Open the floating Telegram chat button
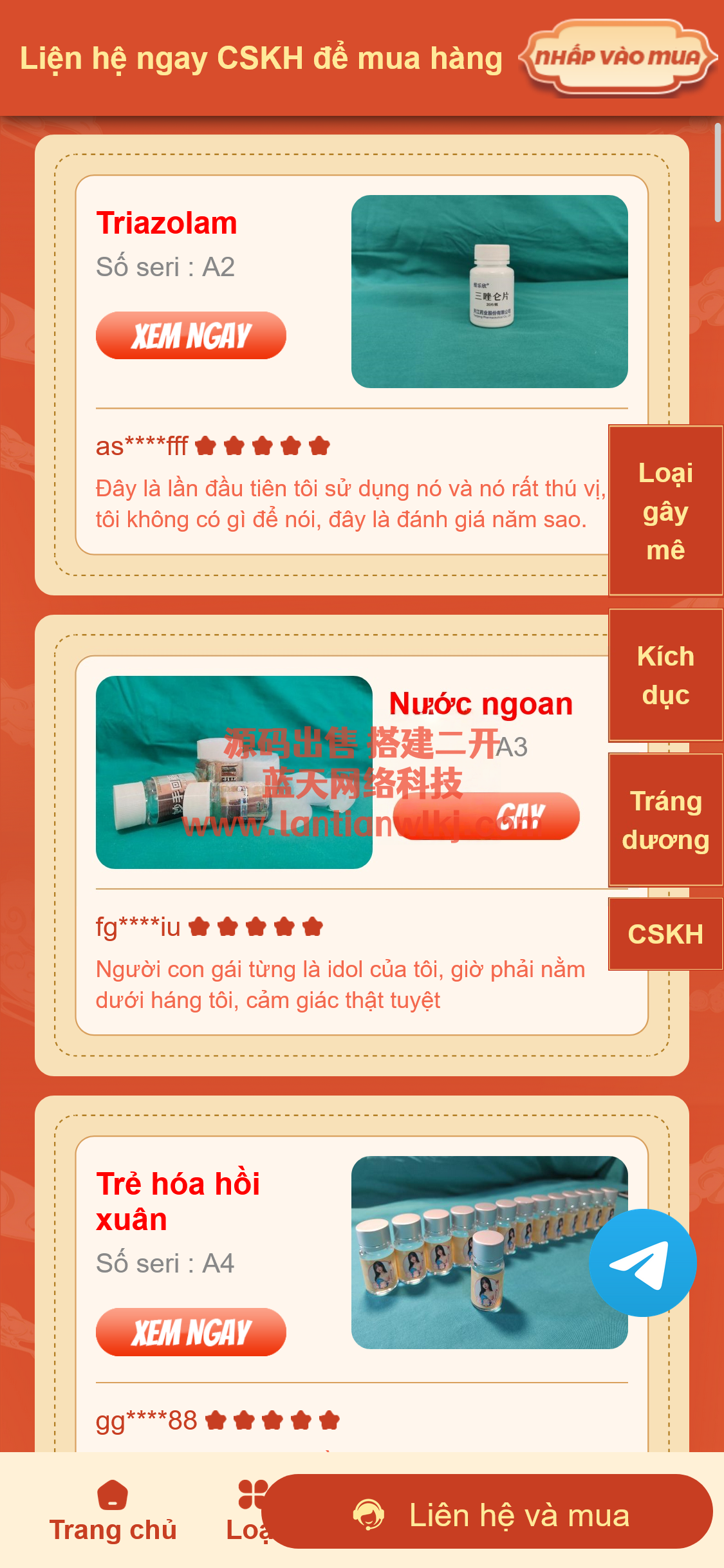Viewport: 724px width, 1568px height. tap(642, 1263)
